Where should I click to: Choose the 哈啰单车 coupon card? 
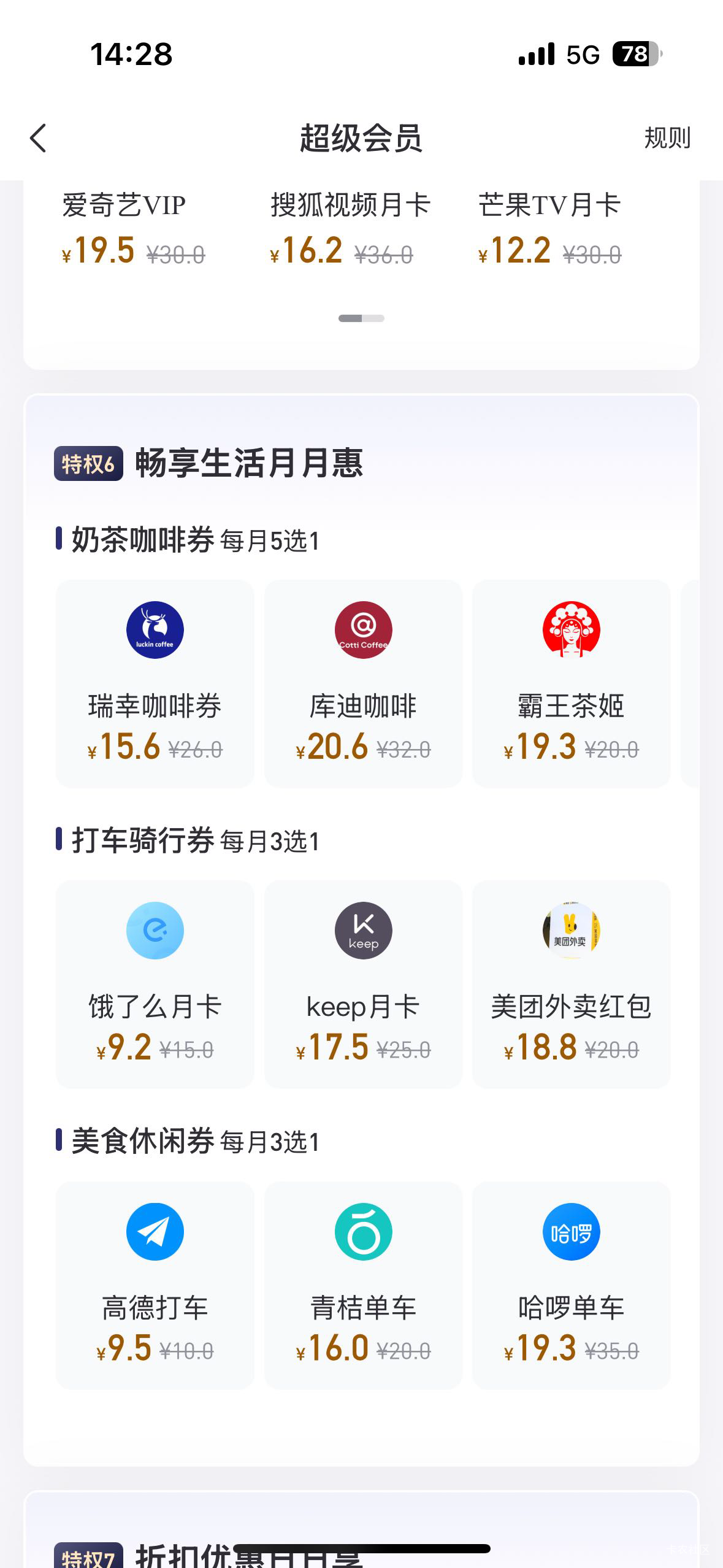click(x=571, y=1285)
